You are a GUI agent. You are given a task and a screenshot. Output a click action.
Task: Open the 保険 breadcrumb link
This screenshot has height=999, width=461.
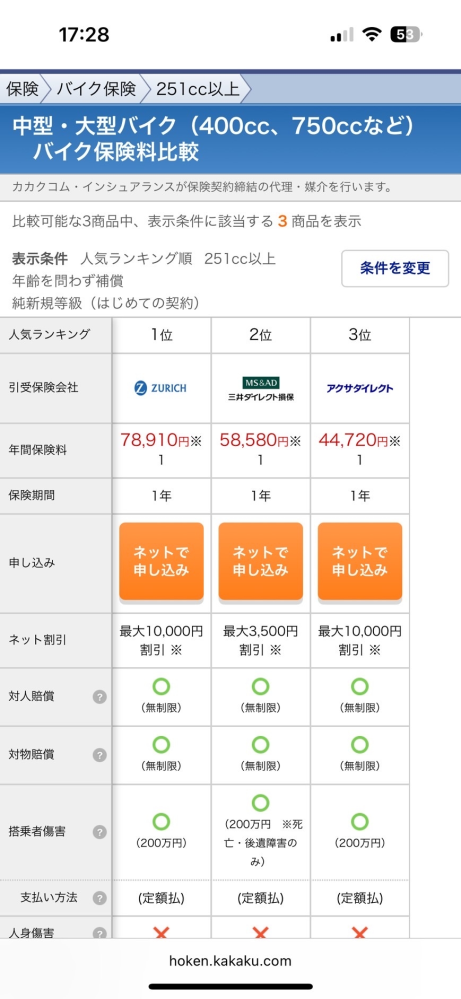(x=22, y=89)
